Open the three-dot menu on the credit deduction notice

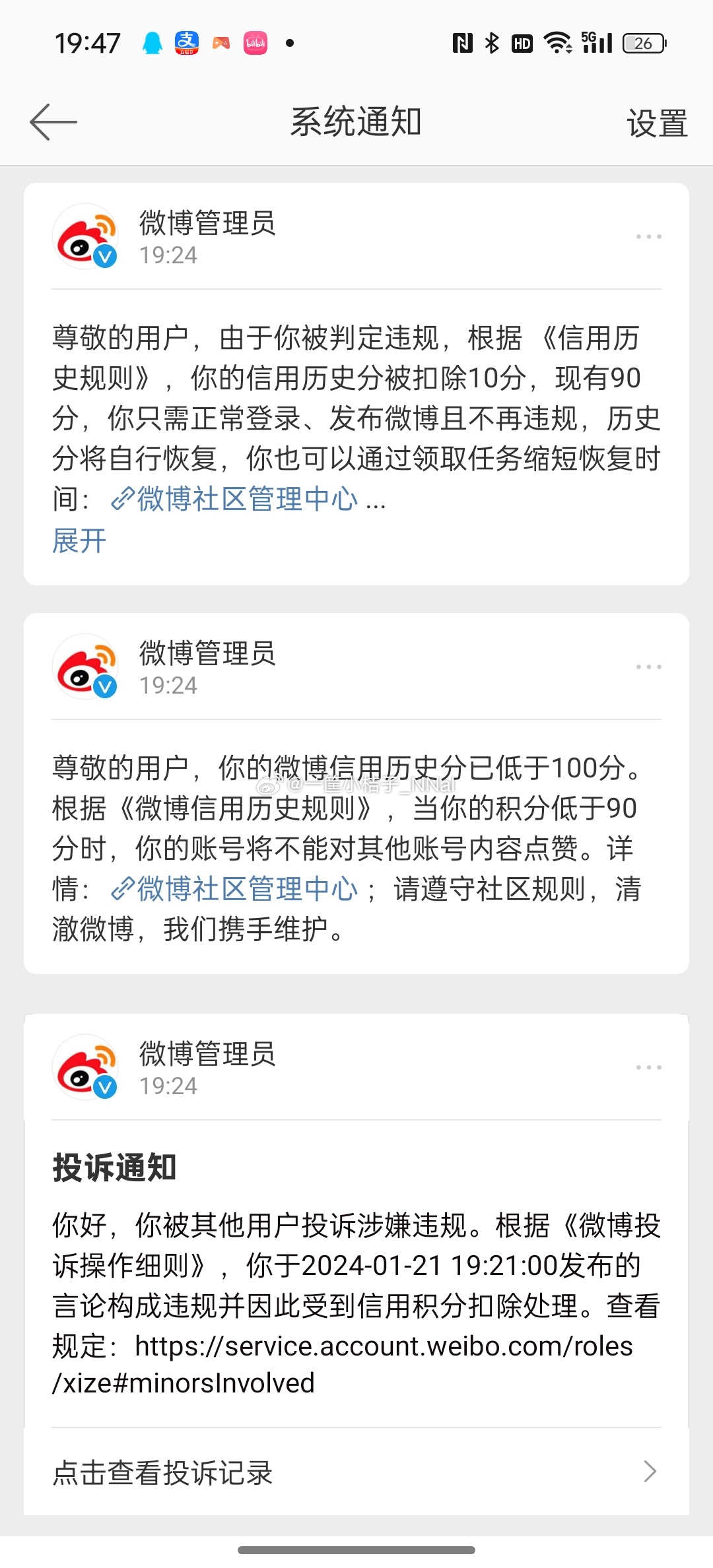648,236
